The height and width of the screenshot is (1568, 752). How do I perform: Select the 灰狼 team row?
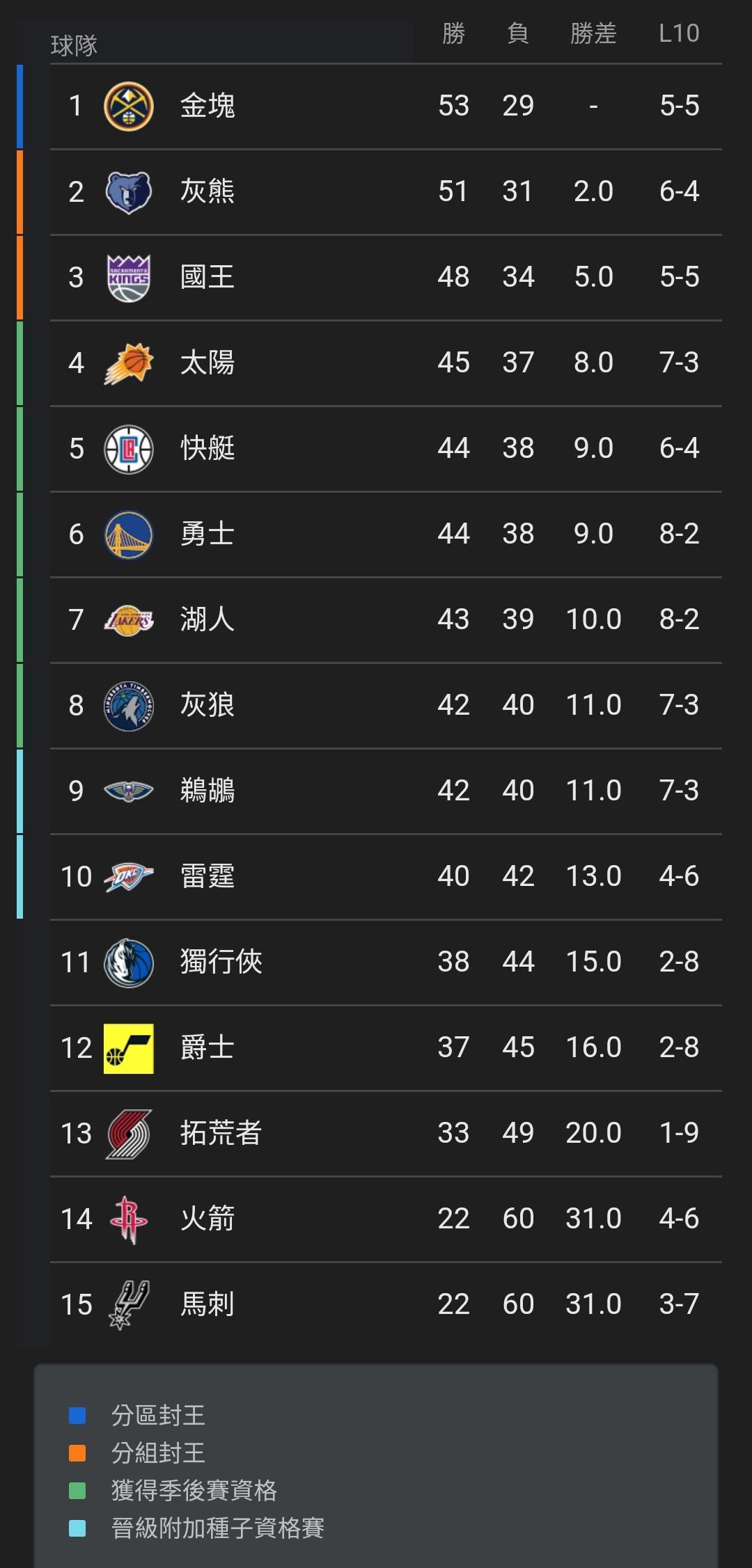pos(207,706)
